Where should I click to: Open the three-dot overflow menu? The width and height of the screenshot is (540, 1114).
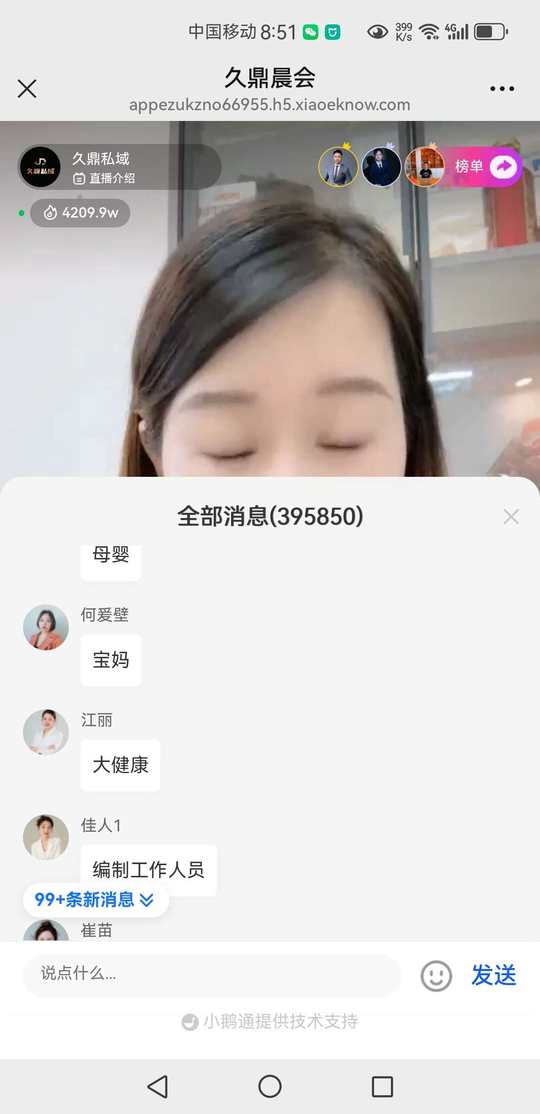[x=502, y=89]
